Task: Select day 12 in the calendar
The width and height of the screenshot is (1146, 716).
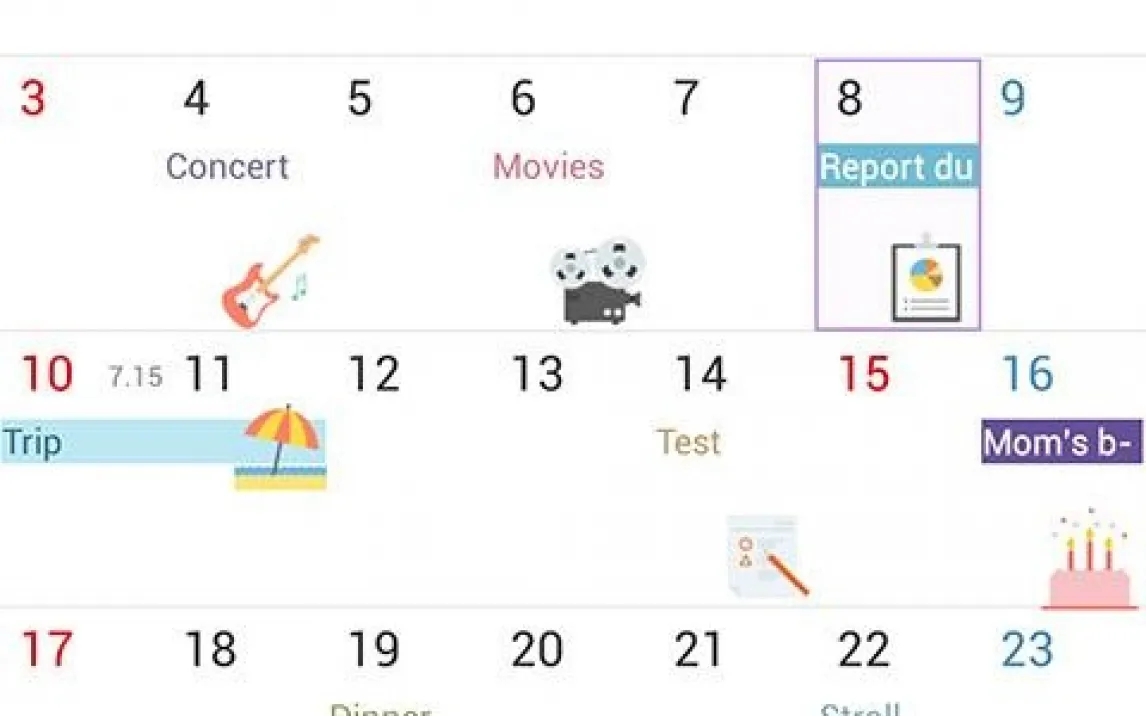Action: coord(373,374)
